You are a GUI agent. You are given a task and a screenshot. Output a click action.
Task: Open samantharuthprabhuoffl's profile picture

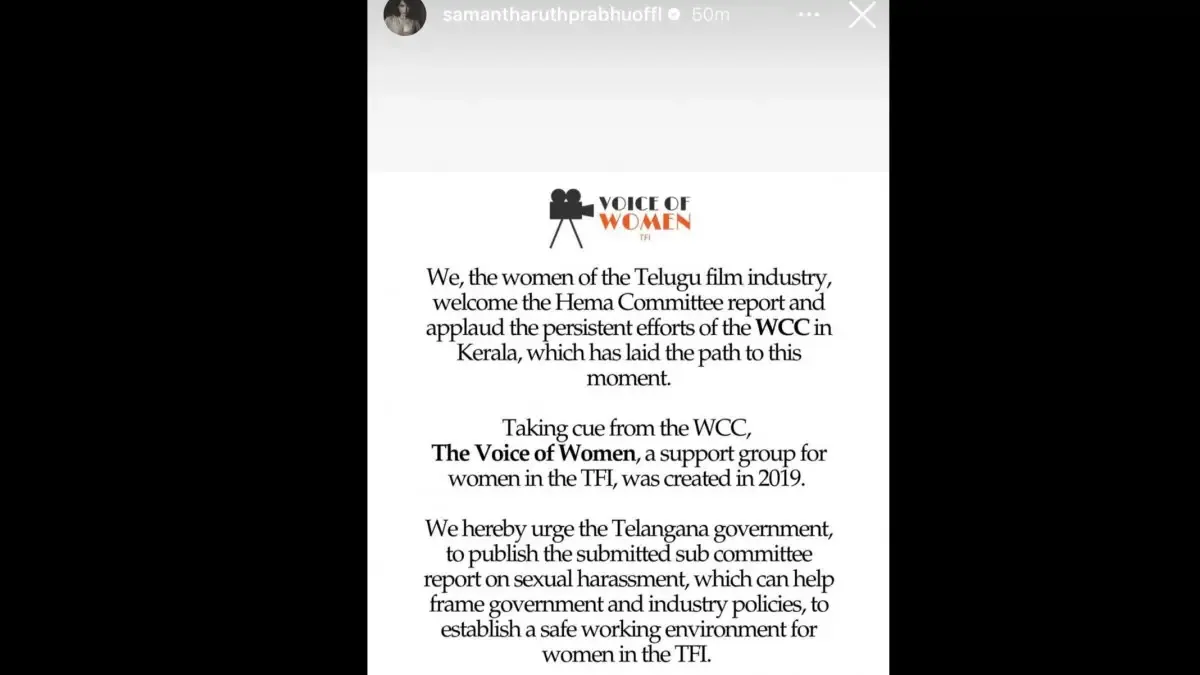point(405,15)
